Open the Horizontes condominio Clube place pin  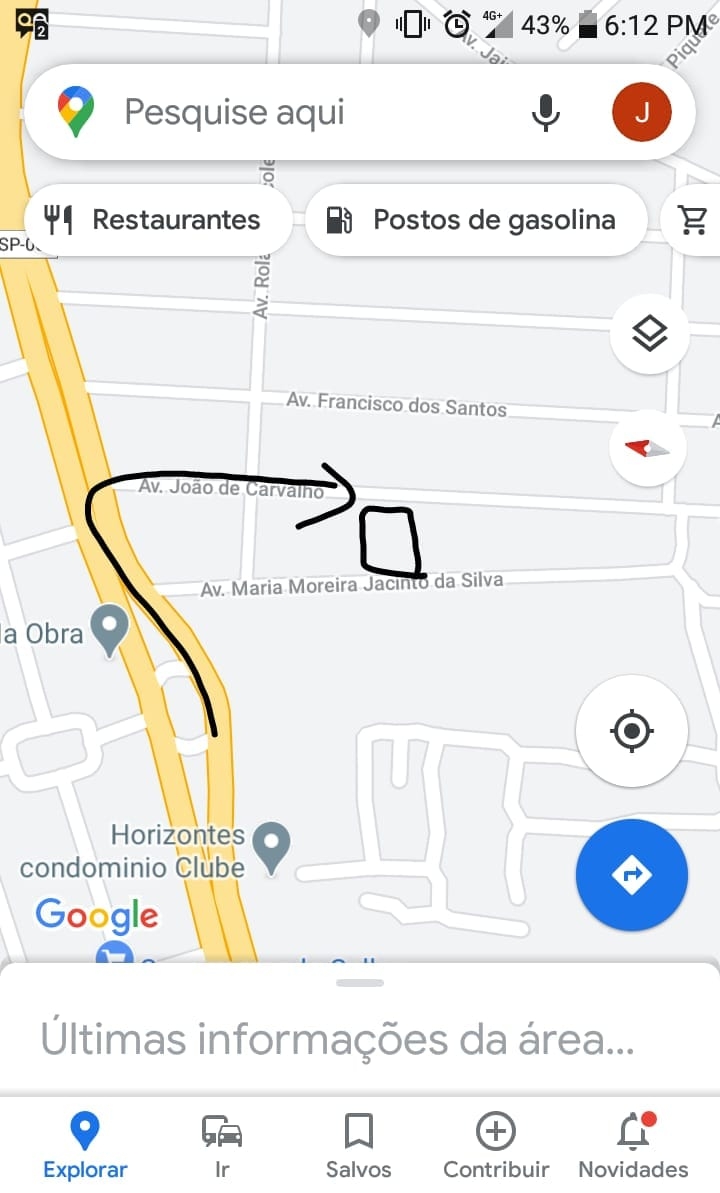[272, 848]
